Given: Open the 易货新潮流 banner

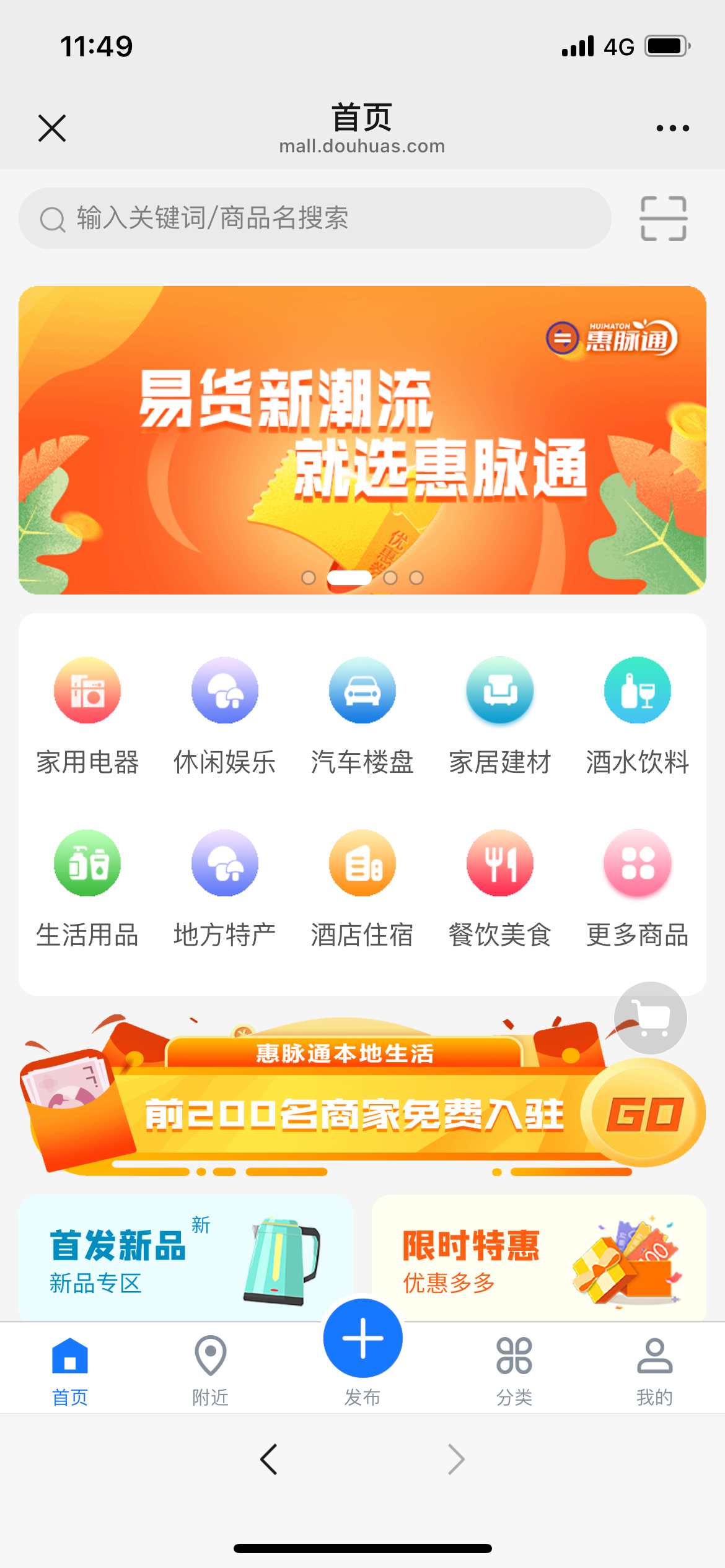Looking at the screenshot, I should [362, 440].
